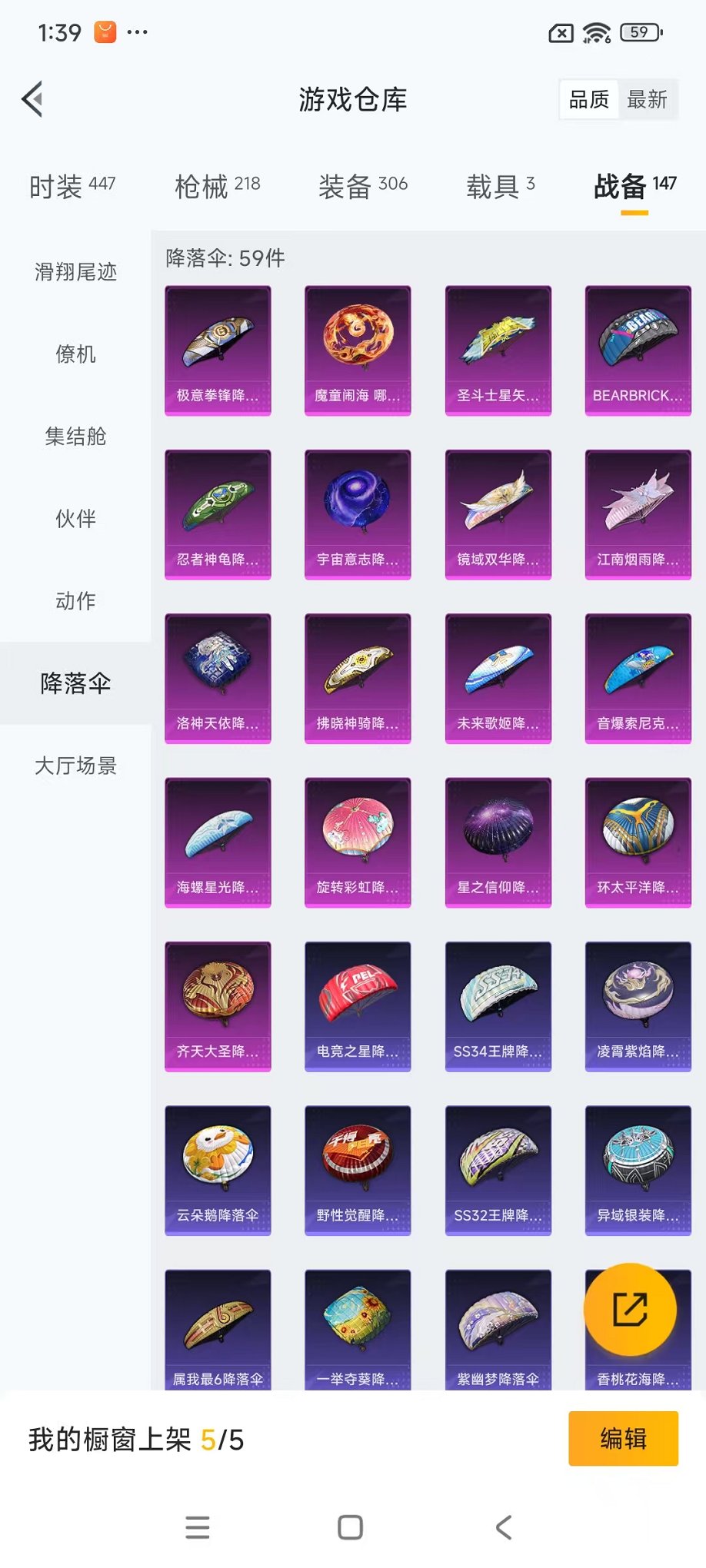This screenshot has width=706, height=1568.
Task: Open the 伙伴 category list
Action: (75, 520)
